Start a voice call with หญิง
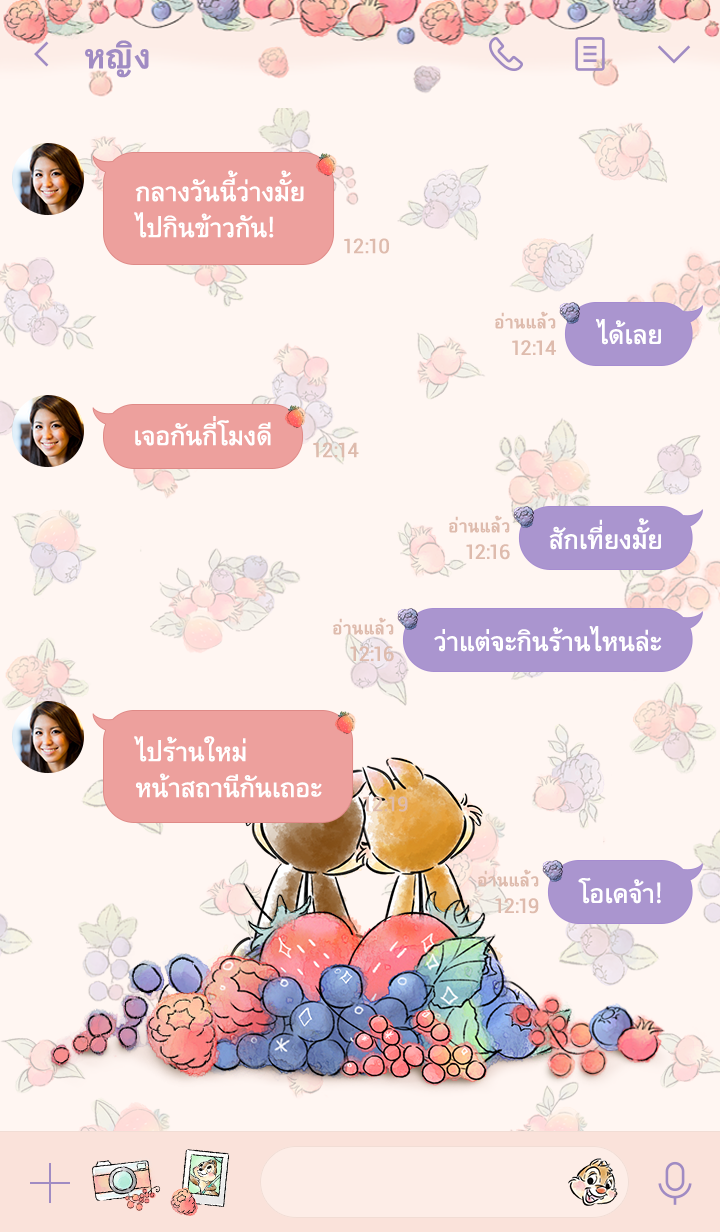 505,54
